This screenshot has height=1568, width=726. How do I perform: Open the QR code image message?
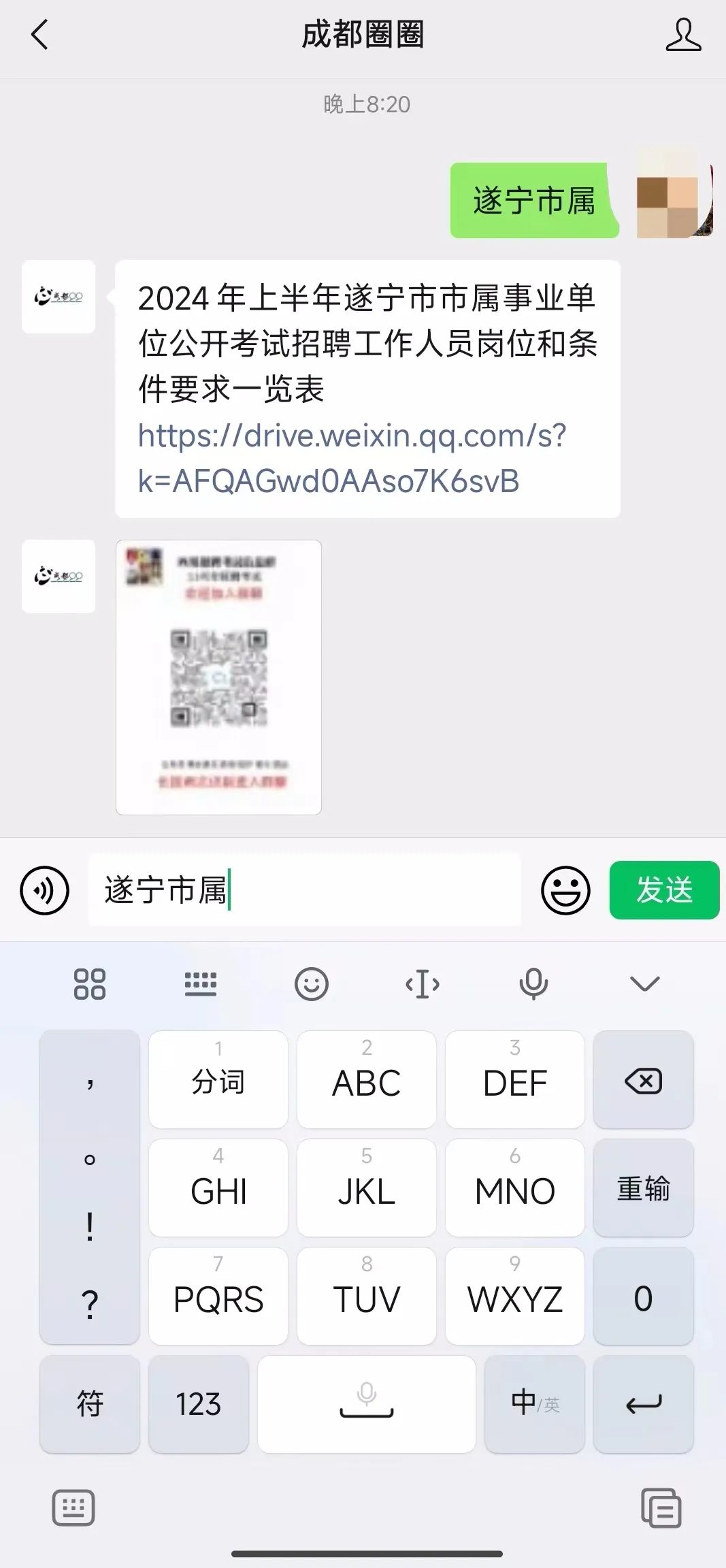(218, 677)
